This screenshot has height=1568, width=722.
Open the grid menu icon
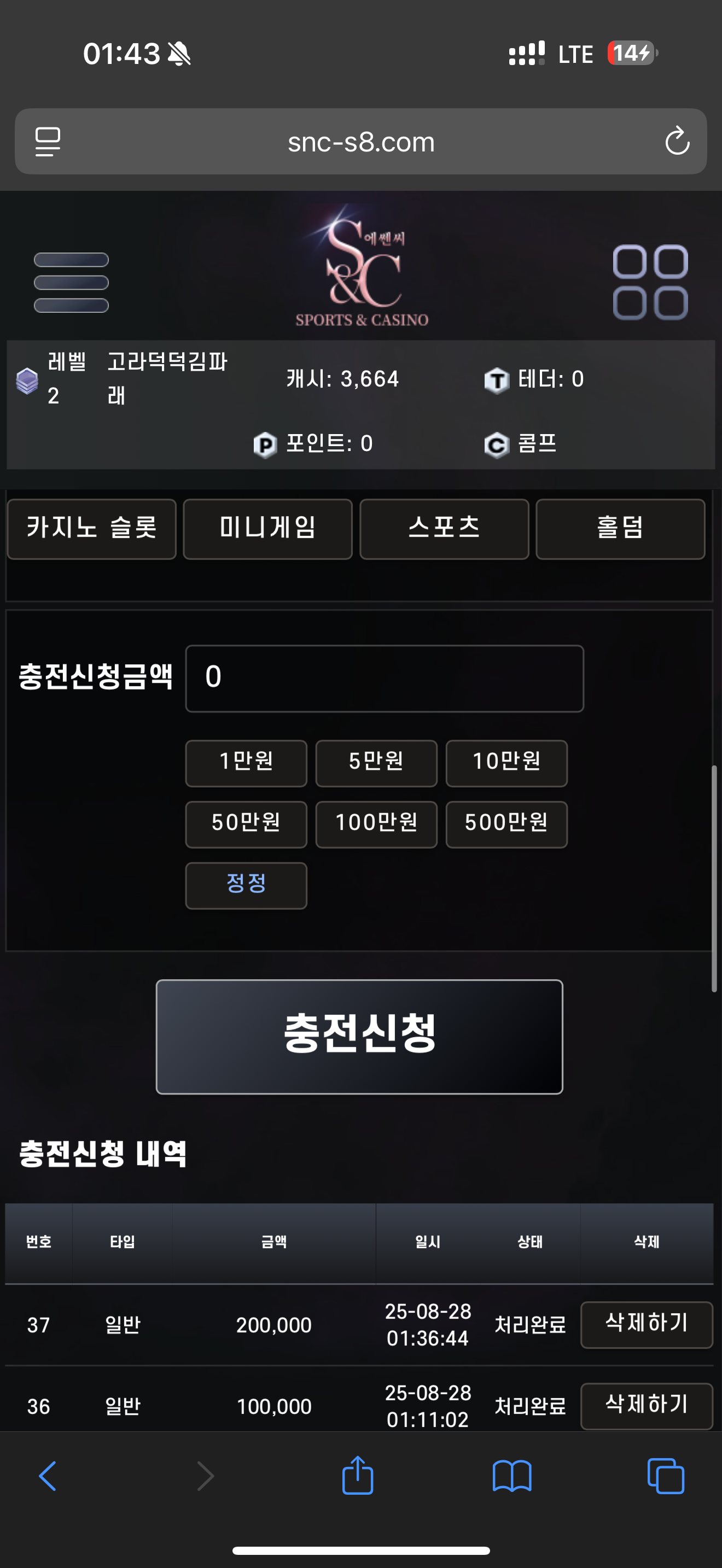pos(650,283)
